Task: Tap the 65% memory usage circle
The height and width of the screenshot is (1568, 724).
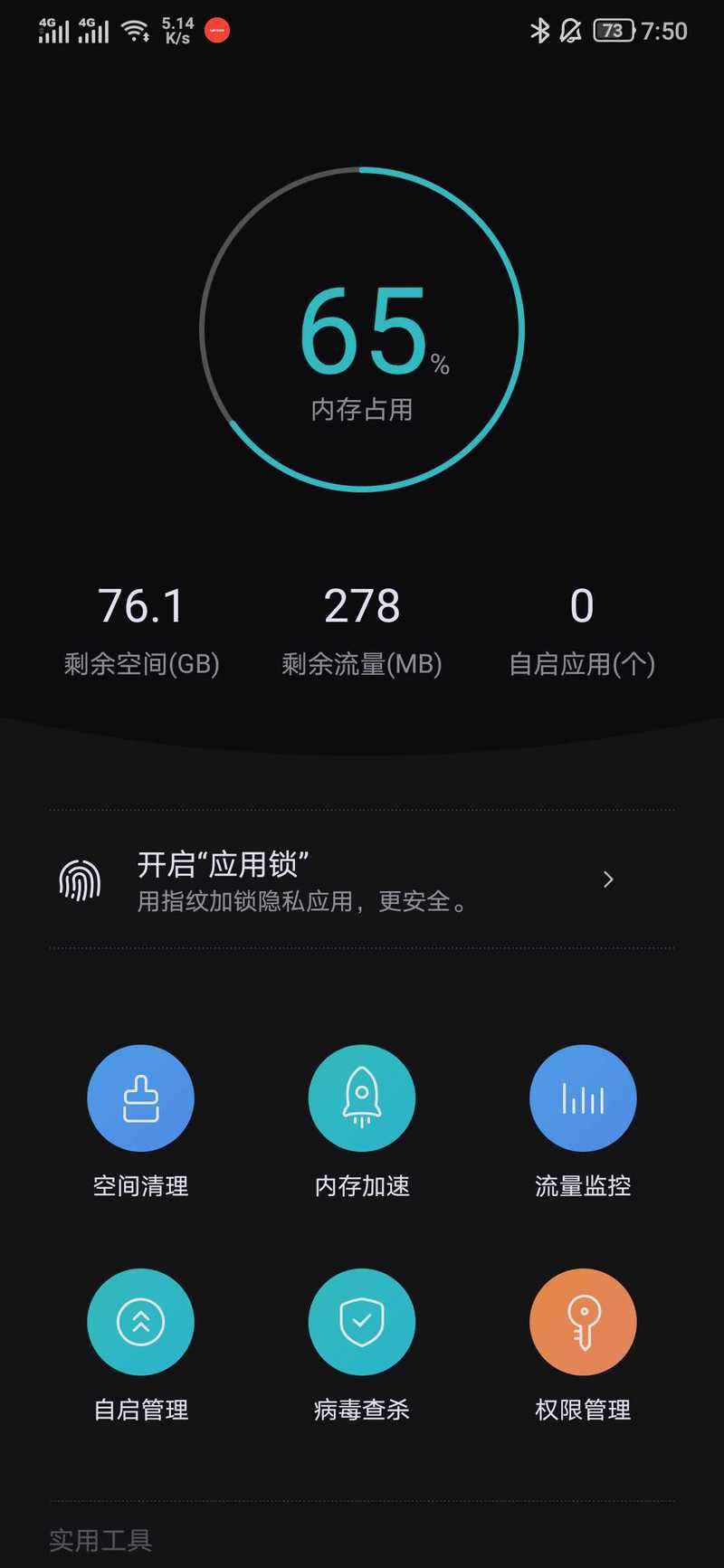Action: (362, 329)
